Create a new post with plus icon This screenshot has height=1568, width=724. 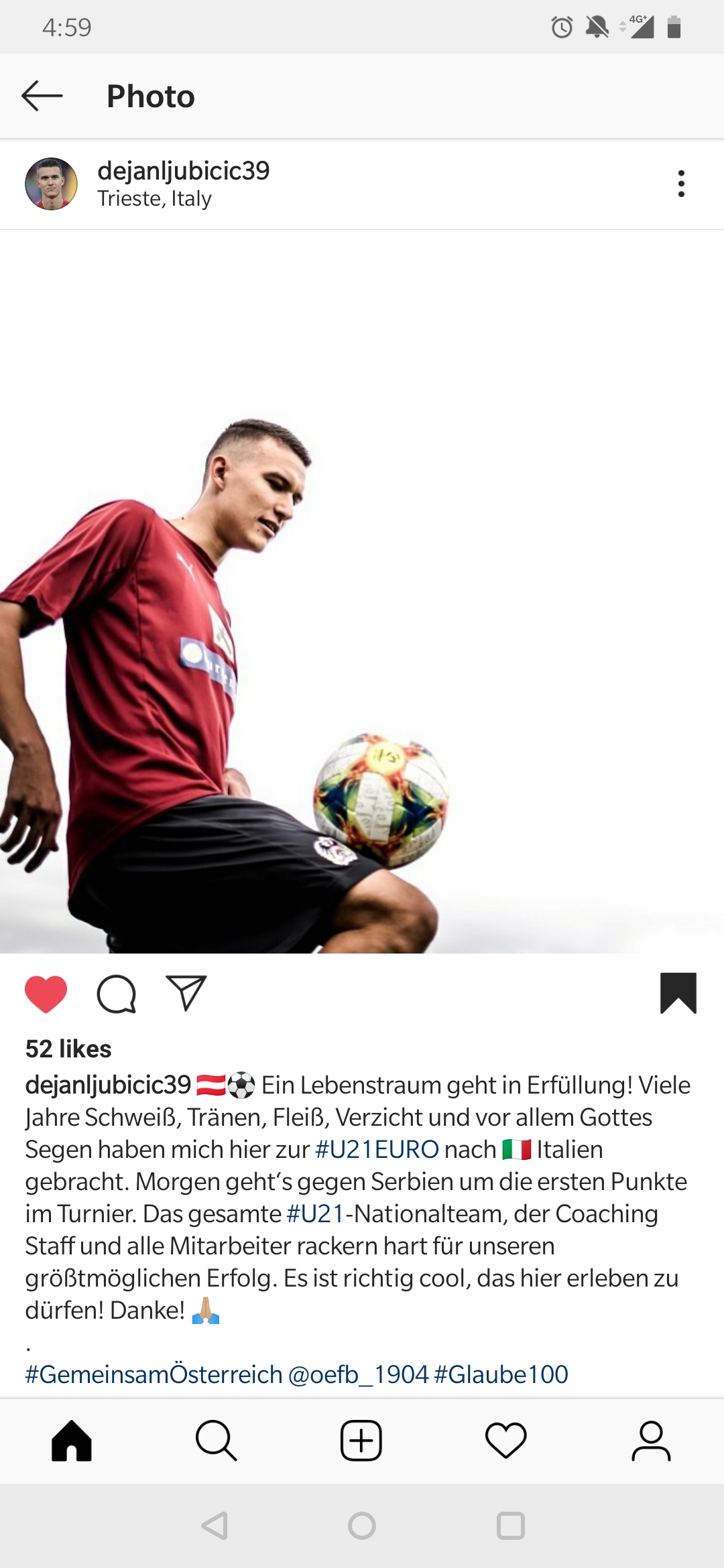click(361, 1441)
